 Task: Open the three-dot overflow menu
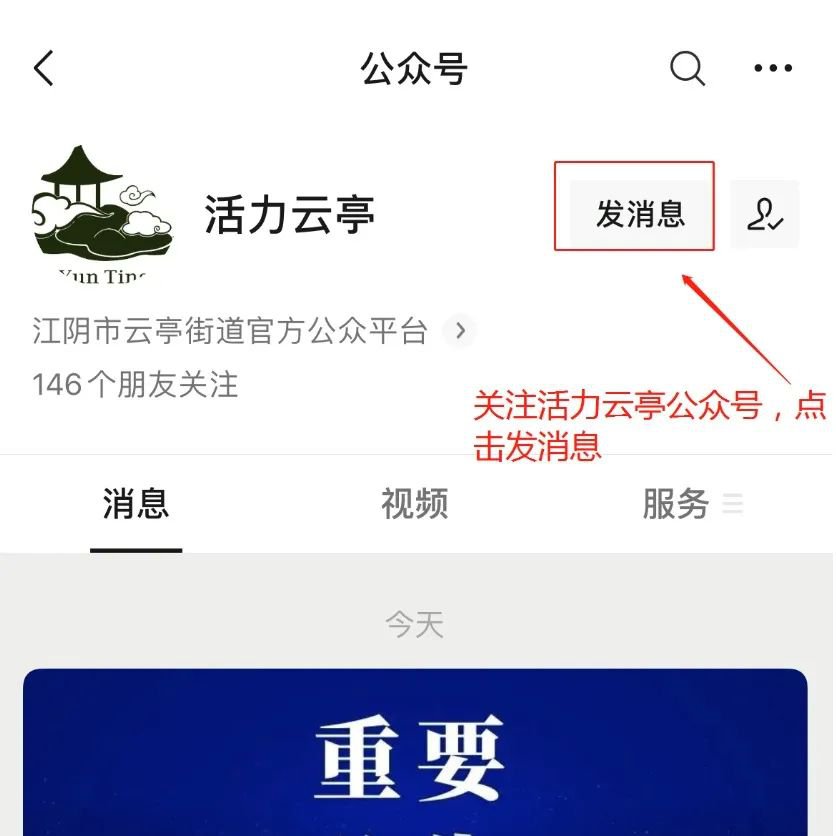772,69
